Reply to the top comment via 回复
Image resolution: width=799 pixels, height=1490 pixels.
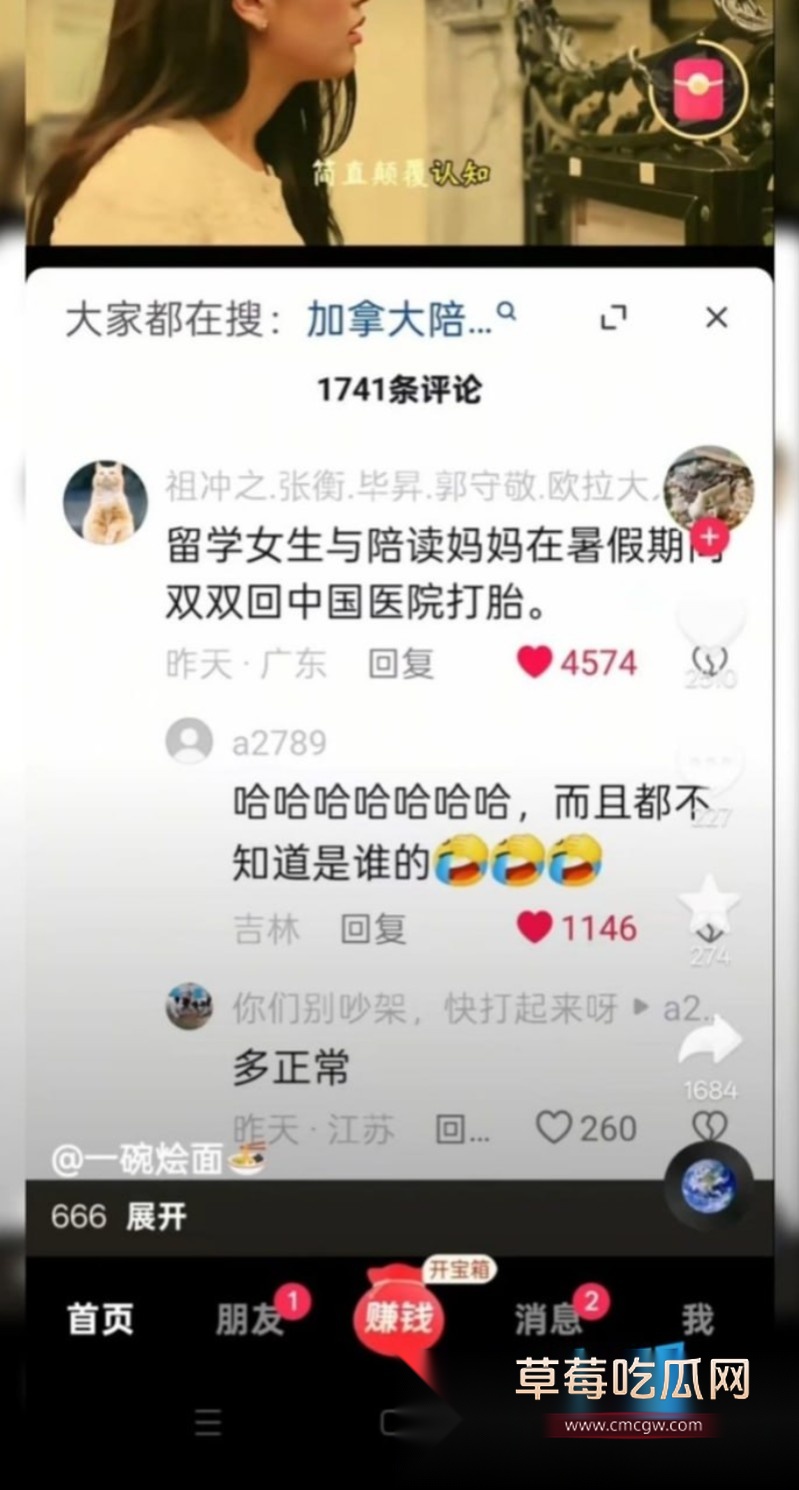(x=402, y=661)
